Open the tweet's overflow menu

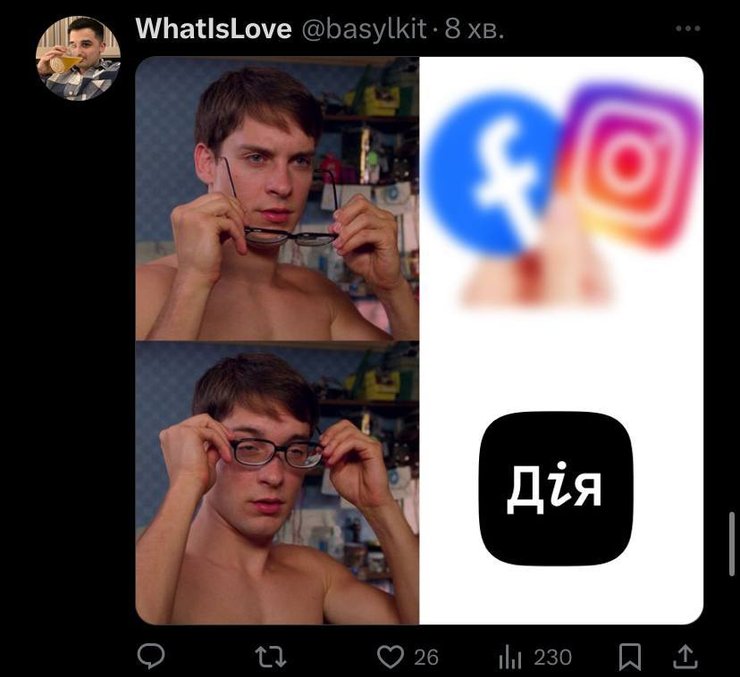click(687, 29)
